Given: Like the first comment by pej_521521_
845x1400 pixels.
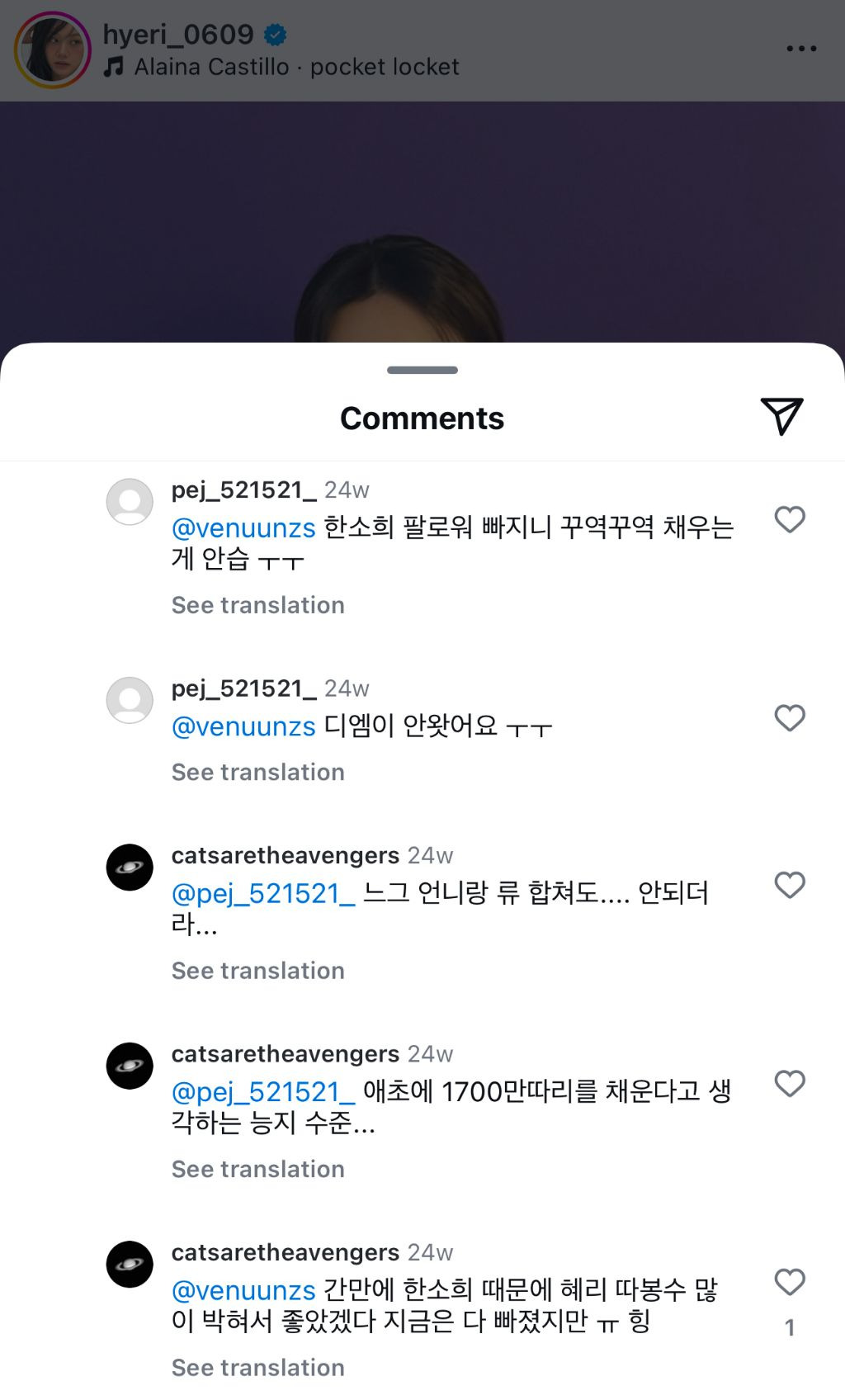Looking at the screenshot, I should [x=790, y=518].
